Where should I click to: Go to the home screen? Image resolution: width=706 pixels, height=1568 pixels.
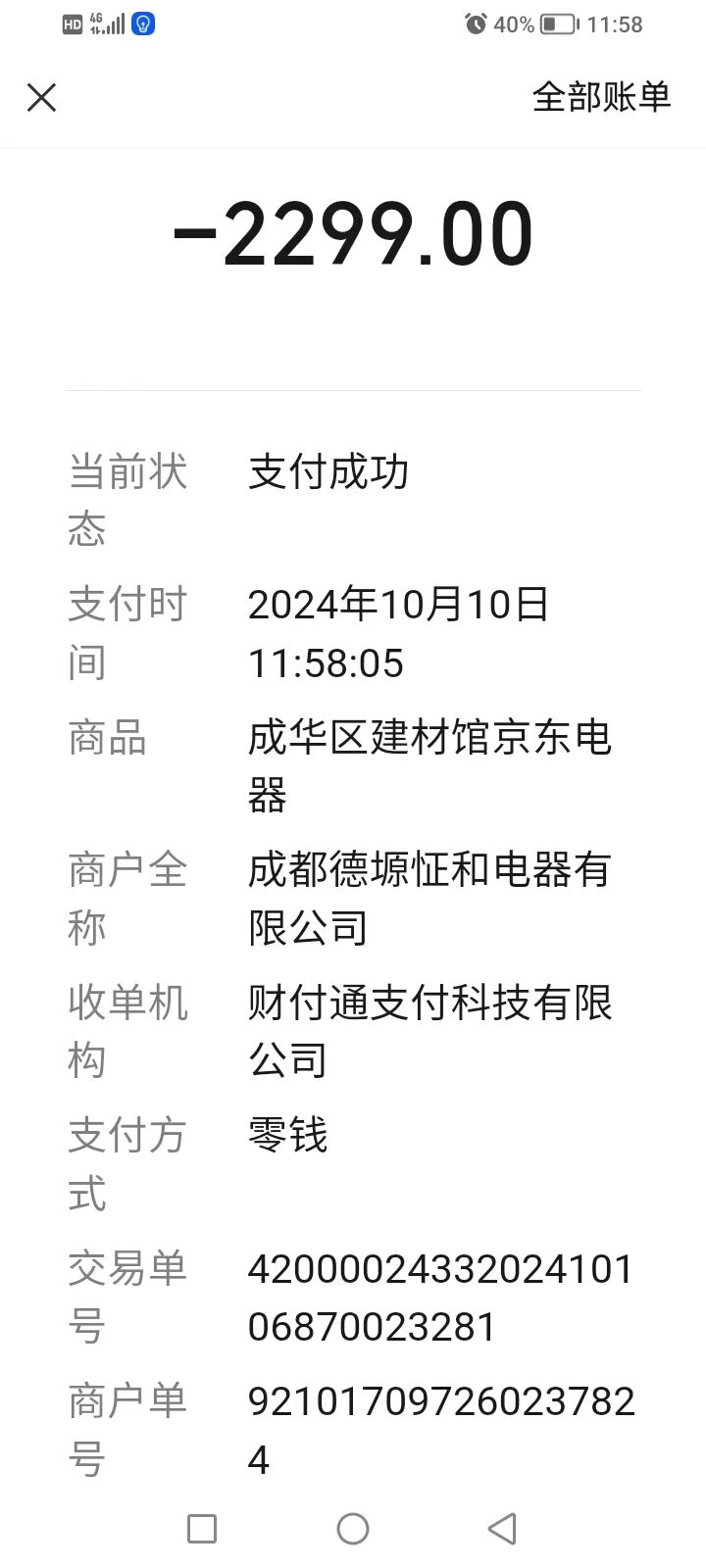[353, 1528]
